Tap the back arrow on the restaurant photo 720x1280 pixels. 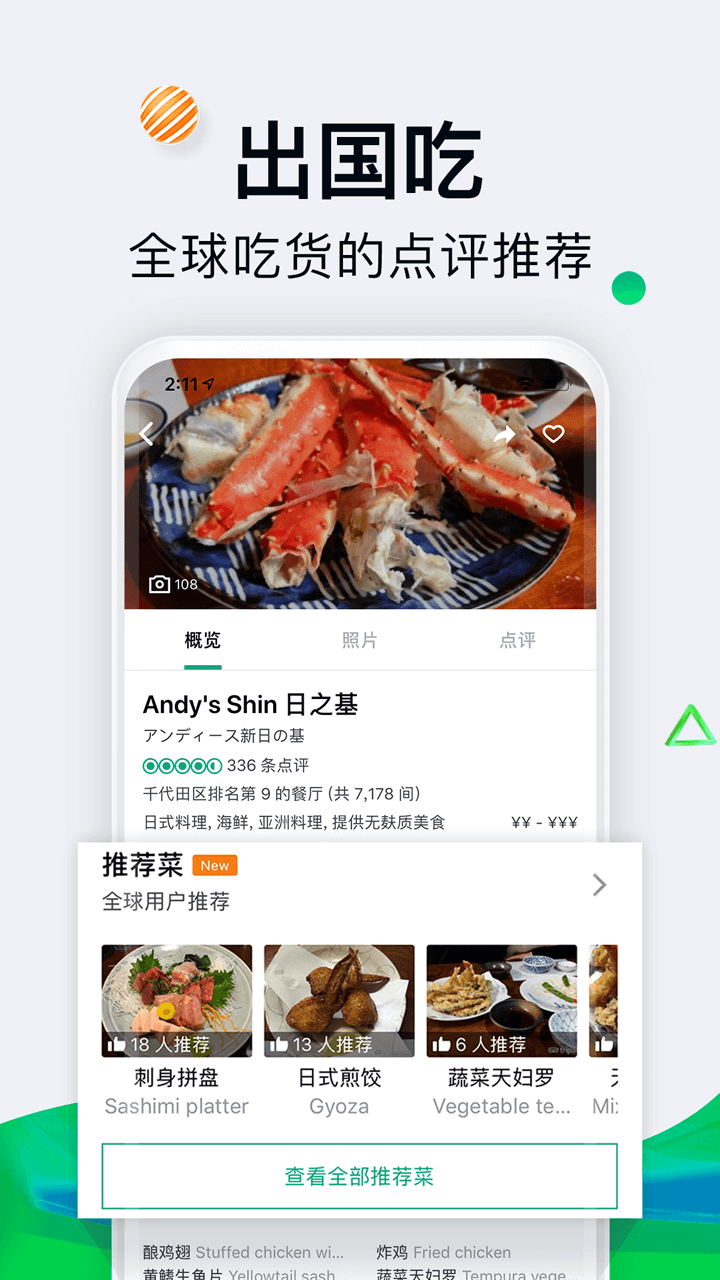click(x=146, y=434)
